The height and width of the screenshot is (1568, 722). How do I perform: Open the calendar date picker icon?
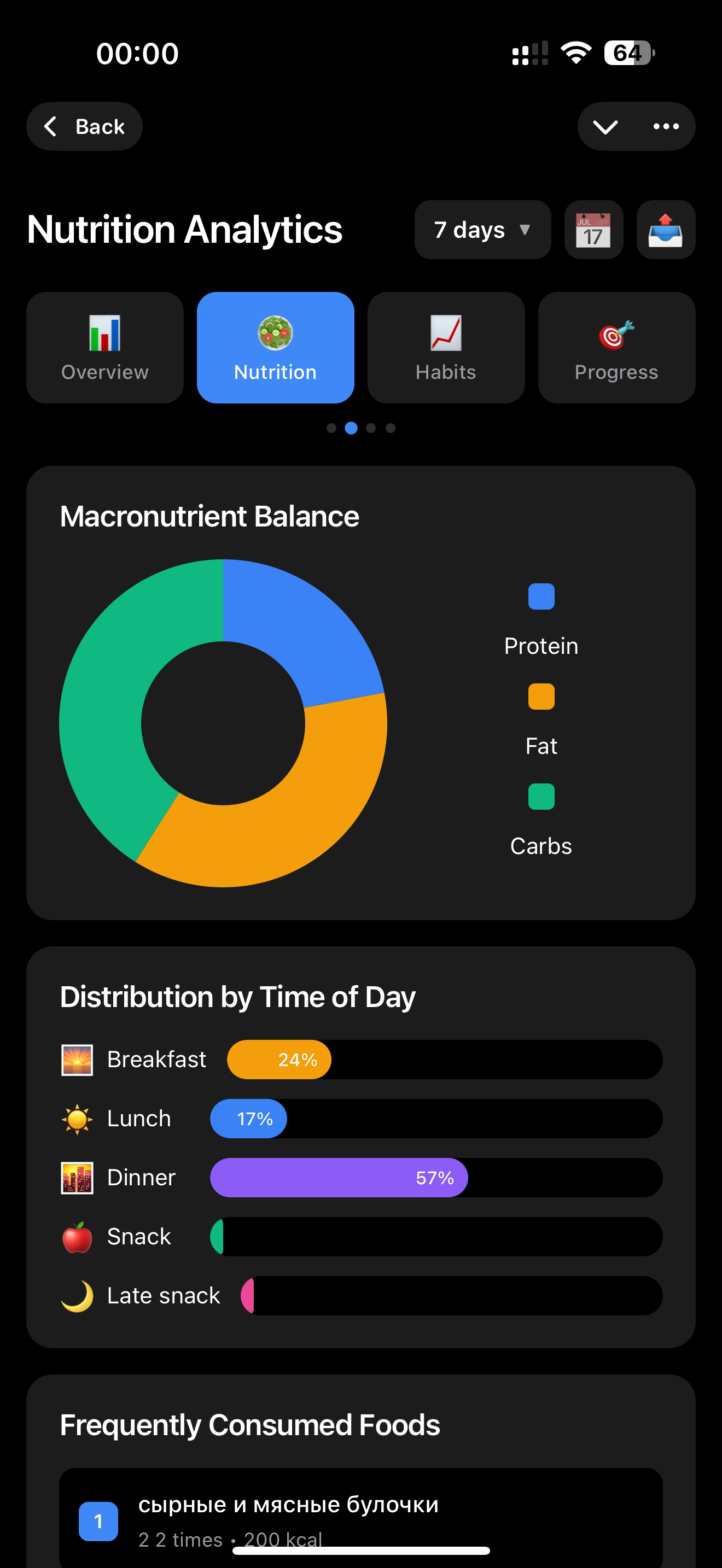(593, 230)
